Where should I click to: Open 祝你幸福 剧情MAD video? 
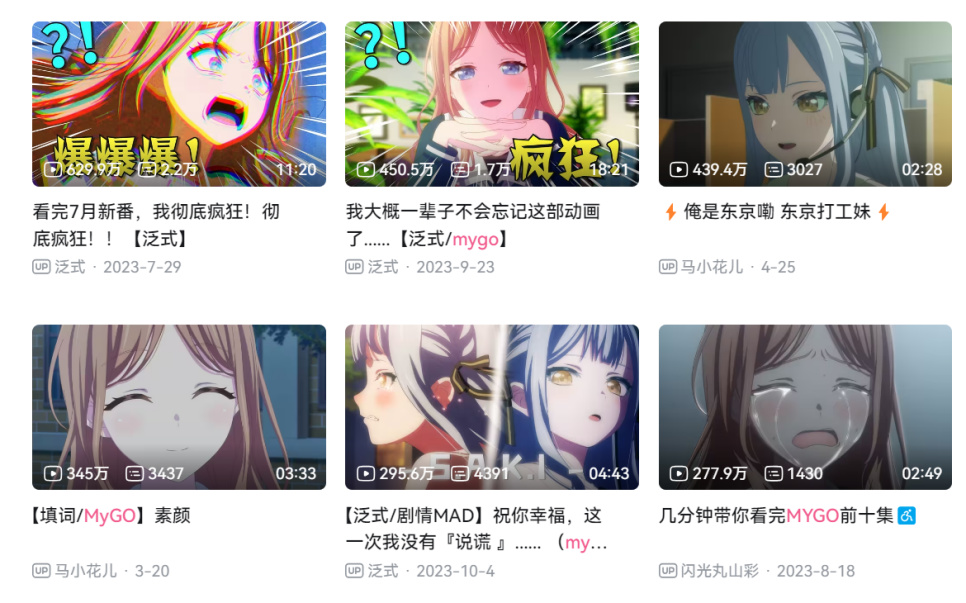click(491, 407)
